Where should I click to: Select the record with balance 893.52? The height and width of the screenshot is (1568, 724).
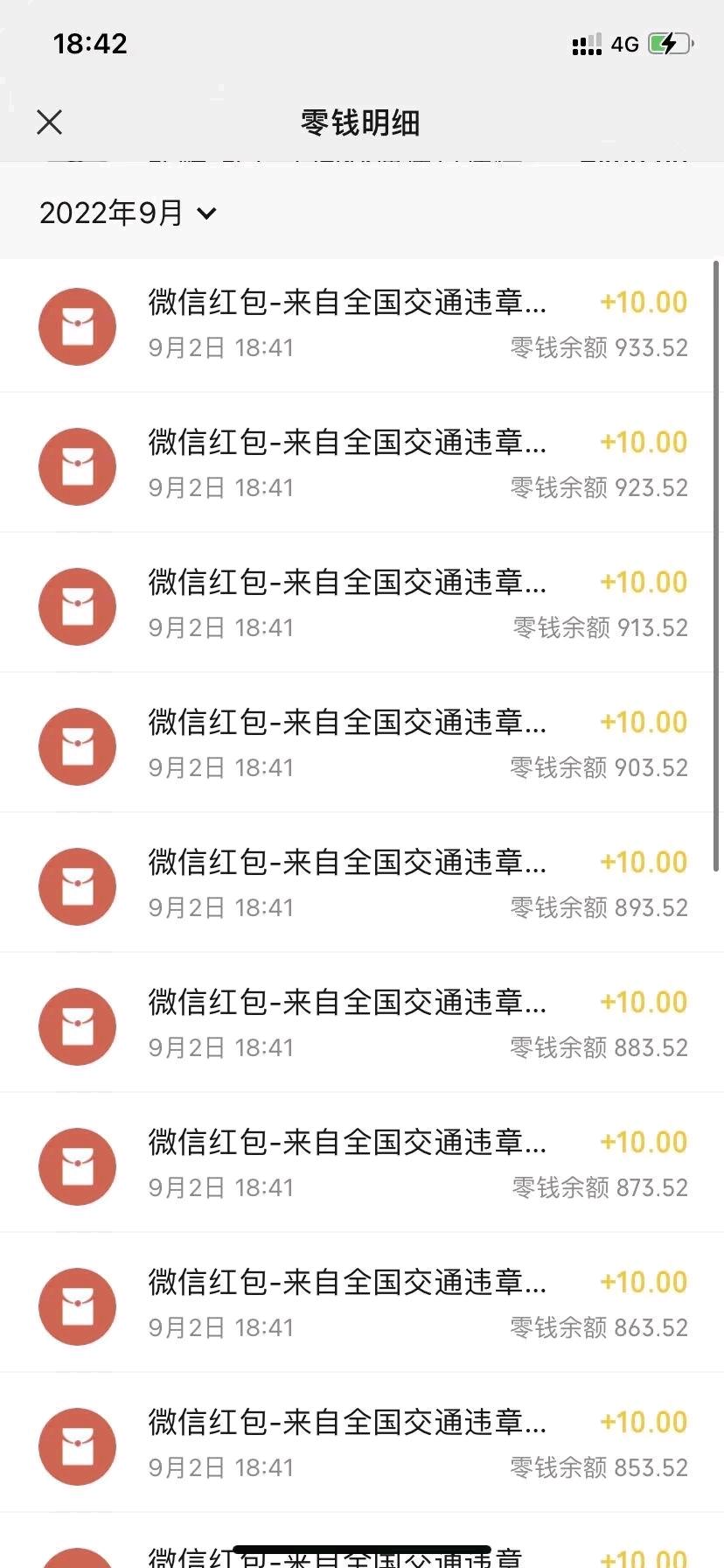tap(362, 883)
